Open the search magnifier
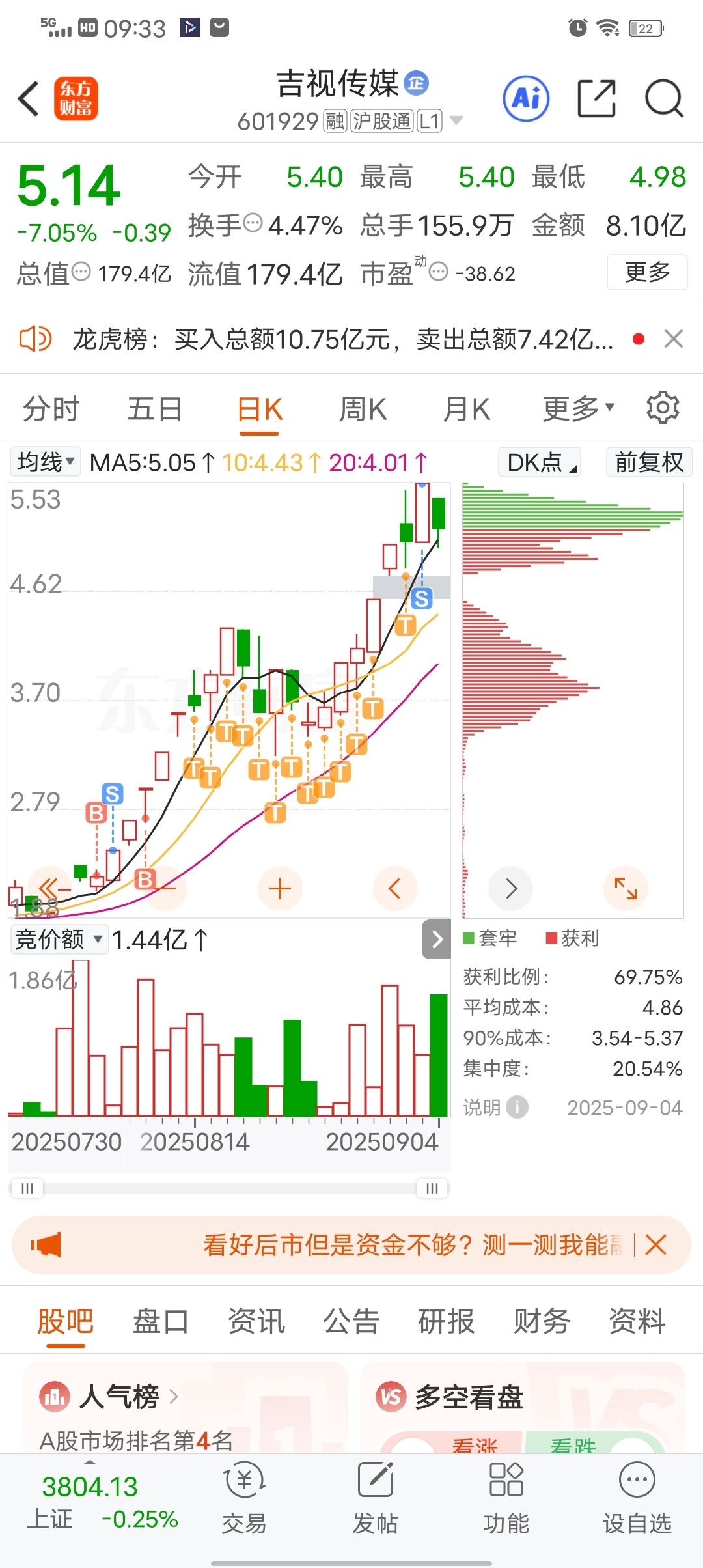This screenshot has height=1568, width=703. point(664,99)
